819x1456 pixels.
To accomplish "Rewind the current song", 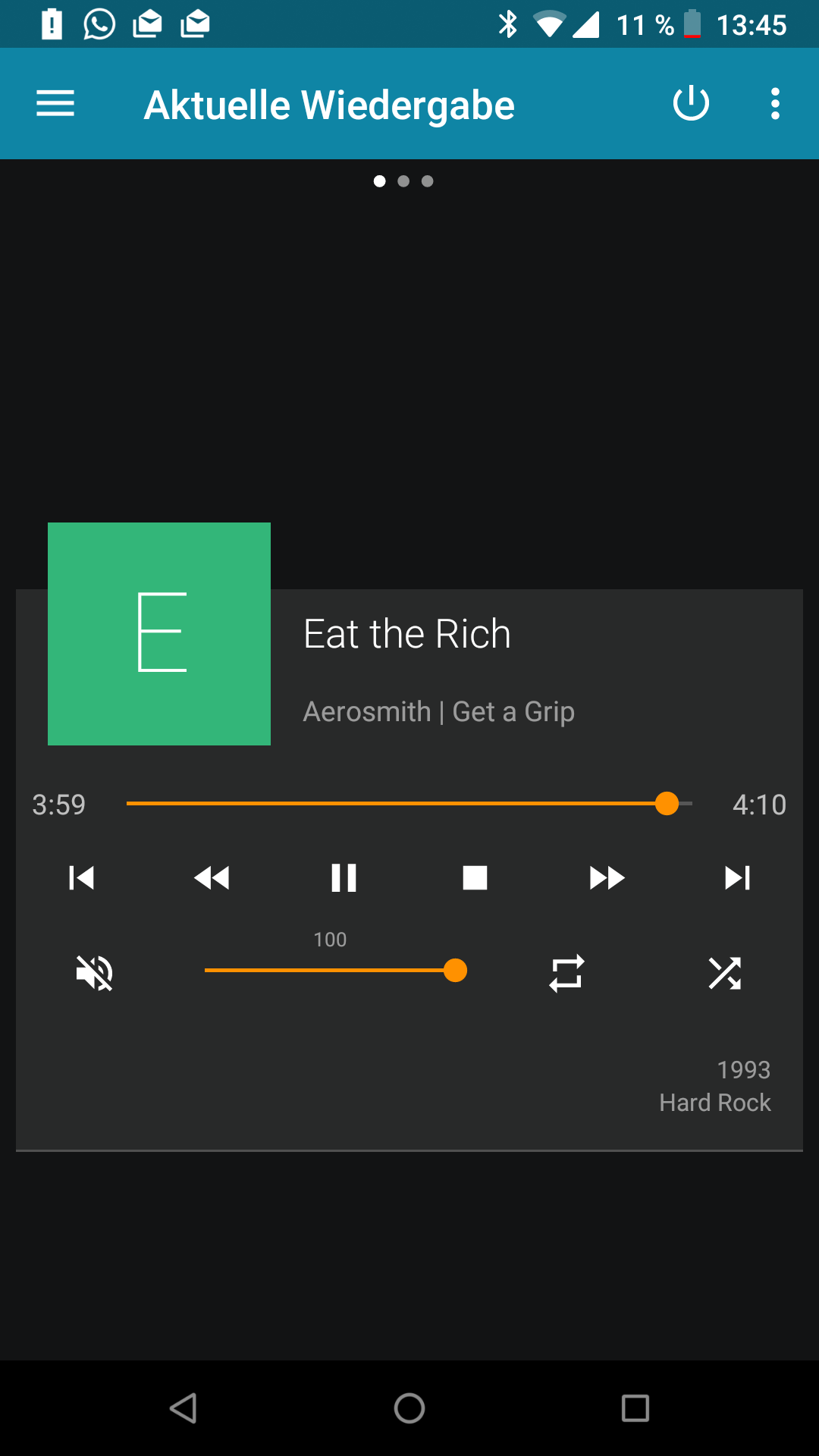I will tap(212, 878).
